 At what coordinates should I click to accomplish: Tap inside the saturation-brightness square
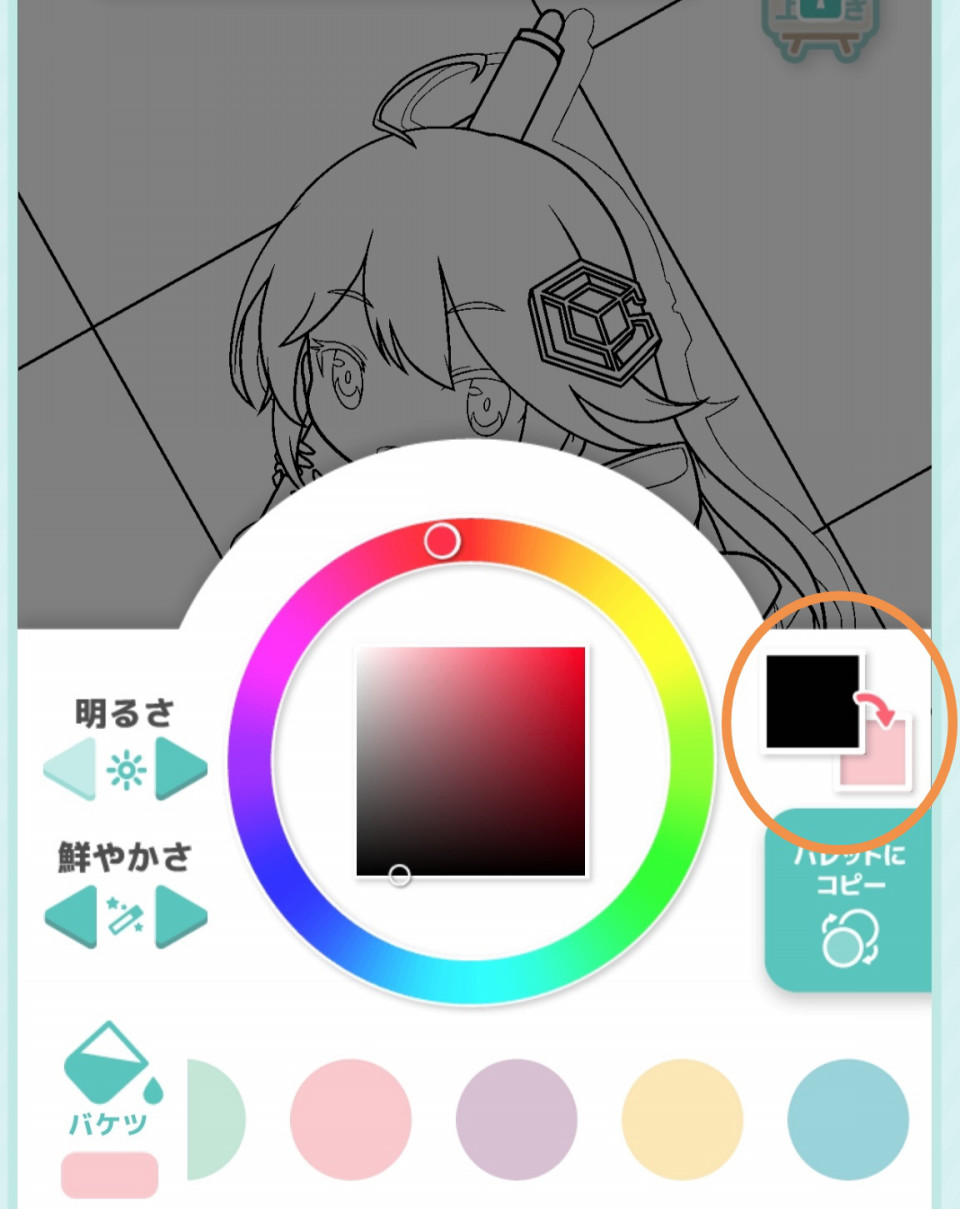(x=470, y=760)
